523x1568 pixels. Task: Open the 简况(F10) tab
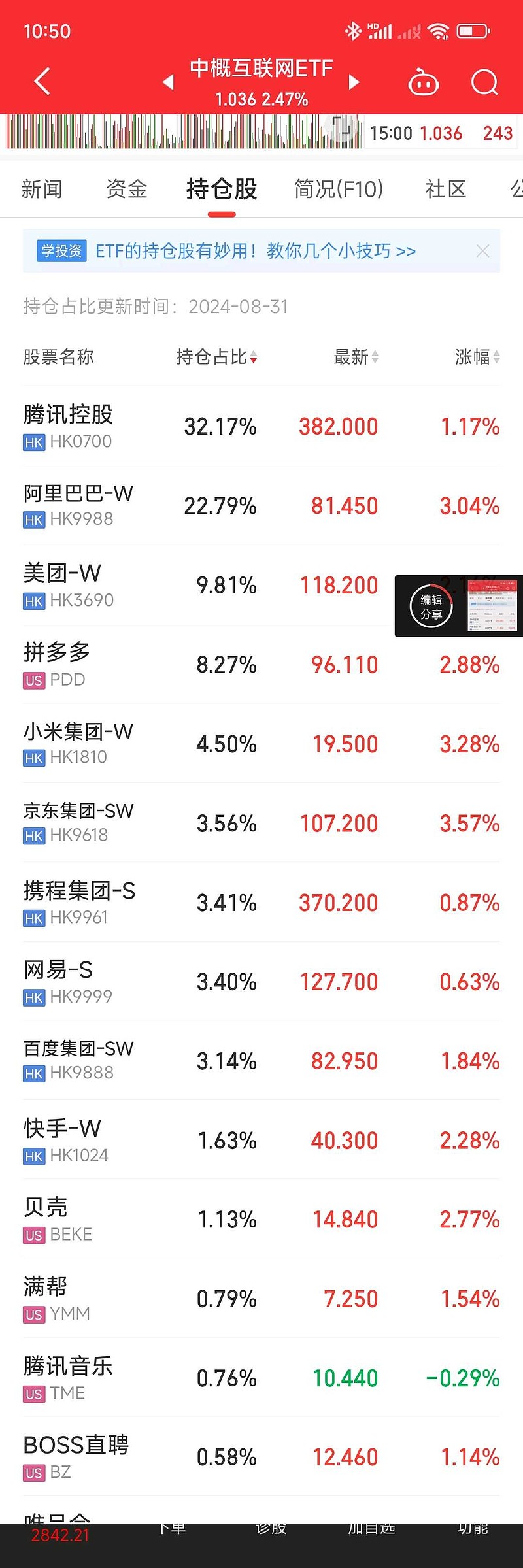(339, 188)
